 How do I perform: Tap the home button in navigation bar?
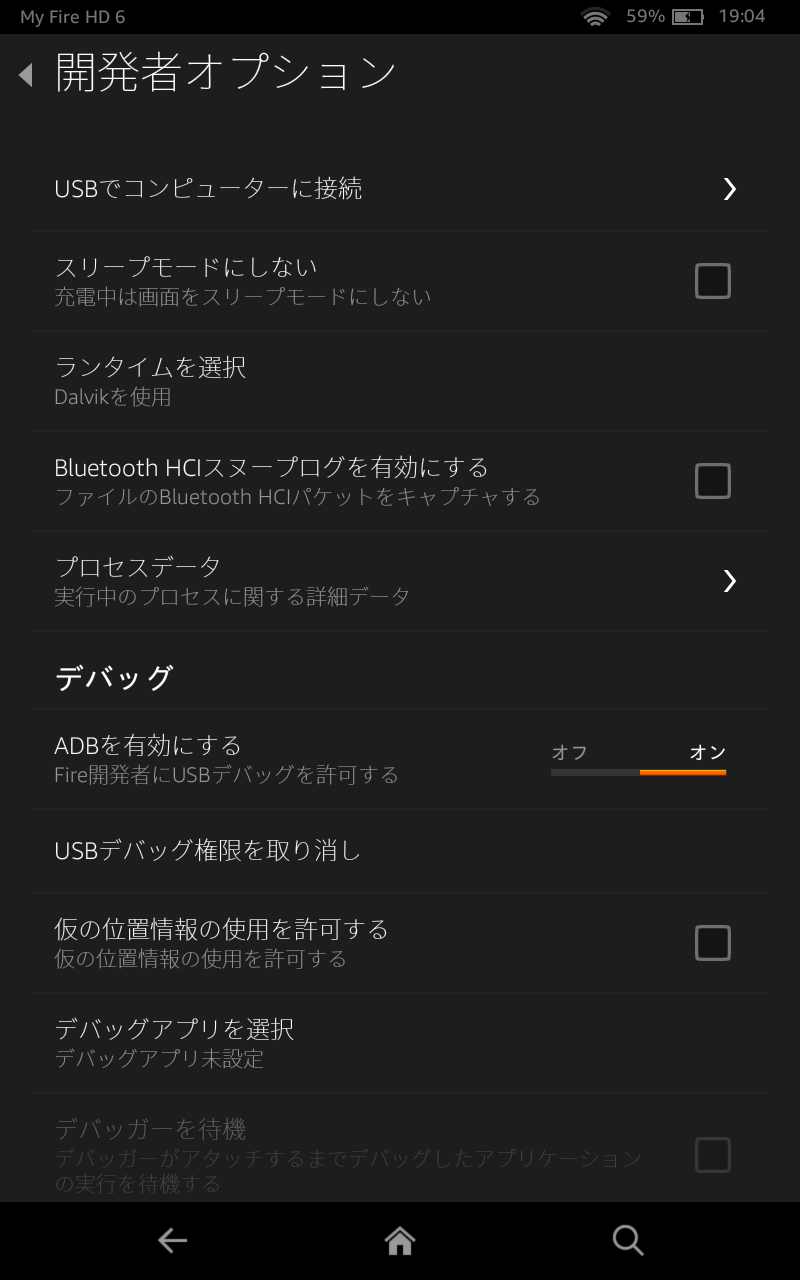pyautogui.click(x=400, y=1241)
